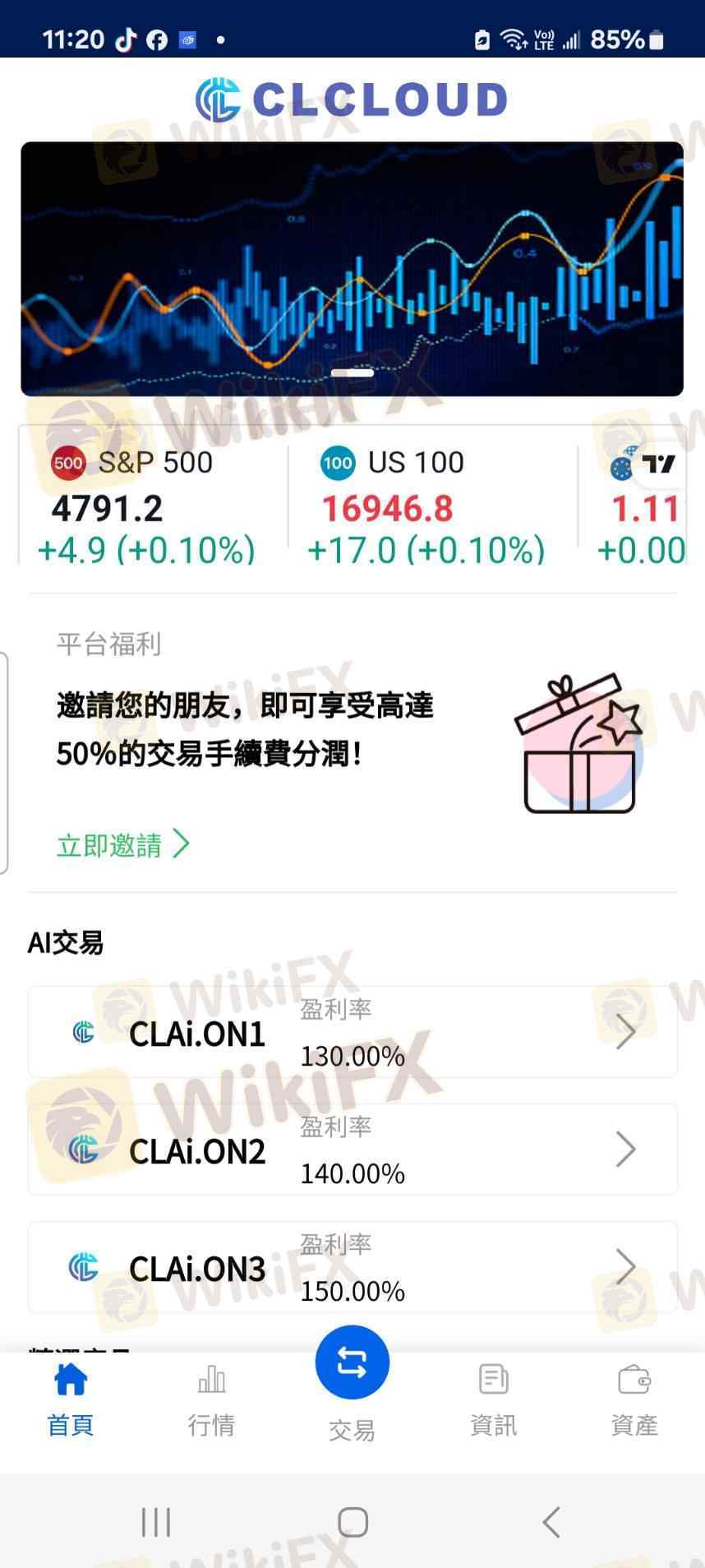The width and height of the screenshot is (705, 1568).
Task: Open the CLAi.ON2 AI trading row
Action: point(352,1149)
